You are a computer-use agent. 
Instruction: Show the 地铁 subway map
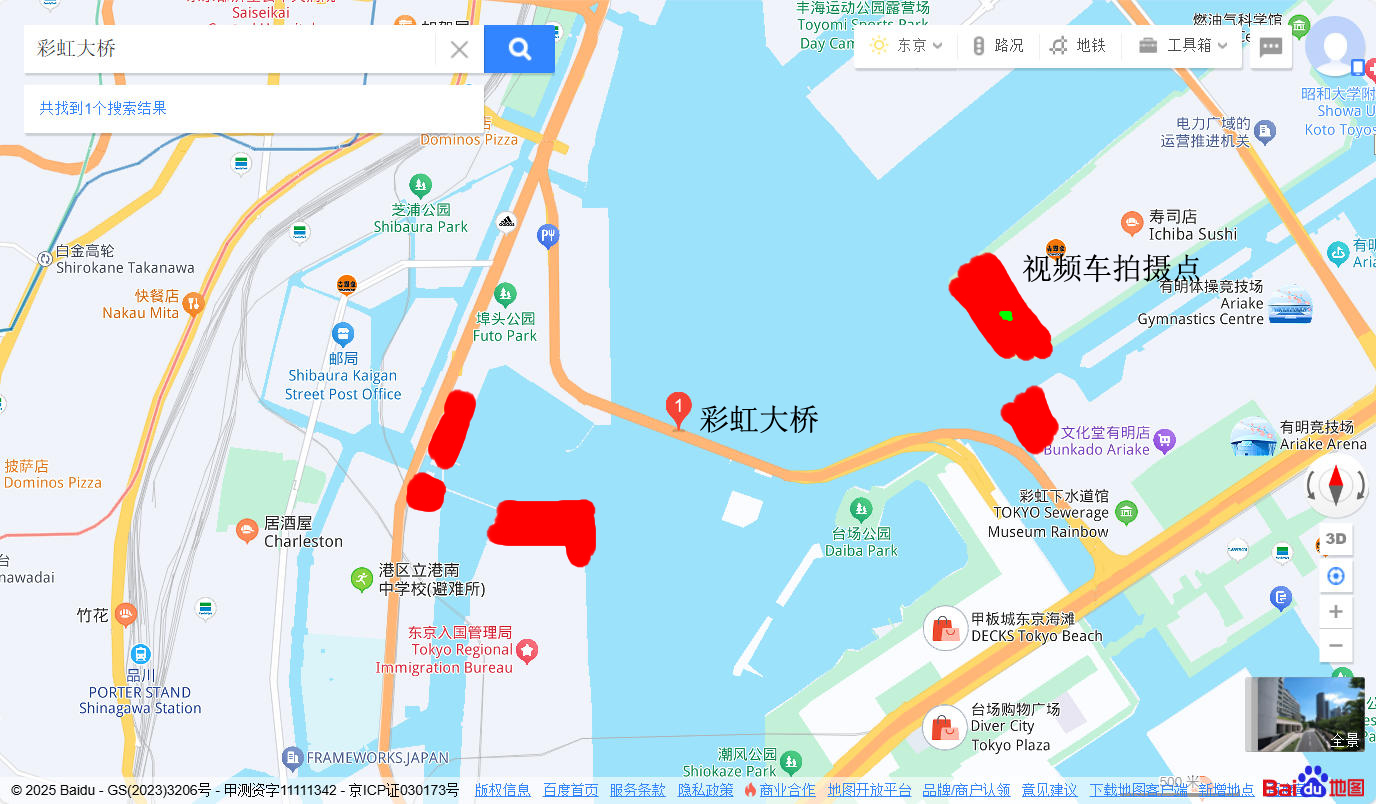click(1078, 46)
